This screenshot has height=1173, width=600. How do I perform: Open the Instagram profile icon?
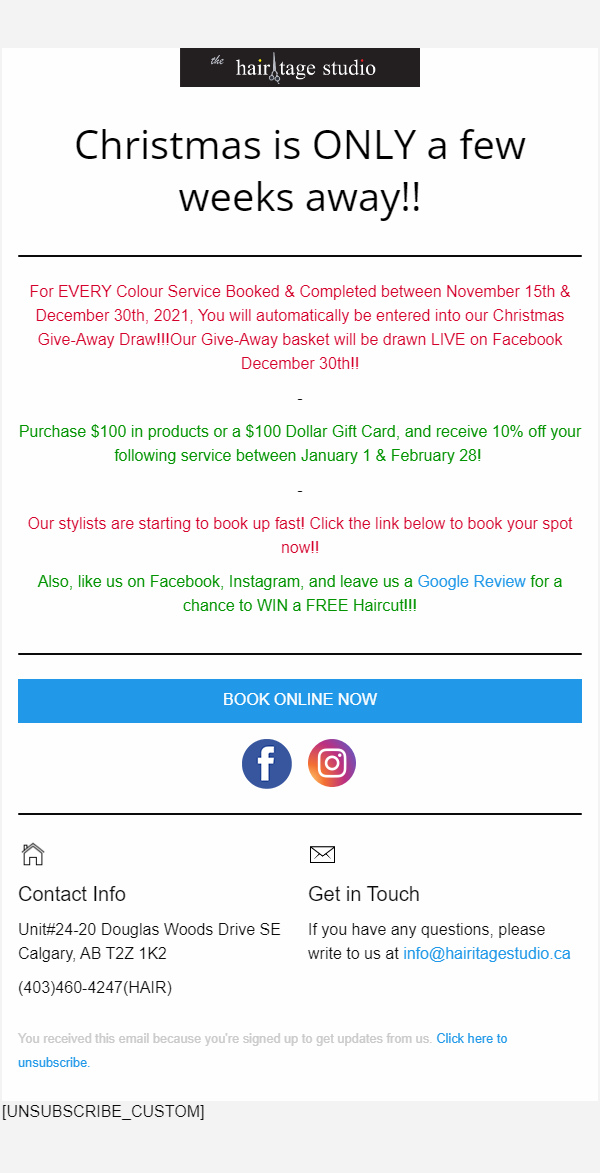(x=332, y=763)
